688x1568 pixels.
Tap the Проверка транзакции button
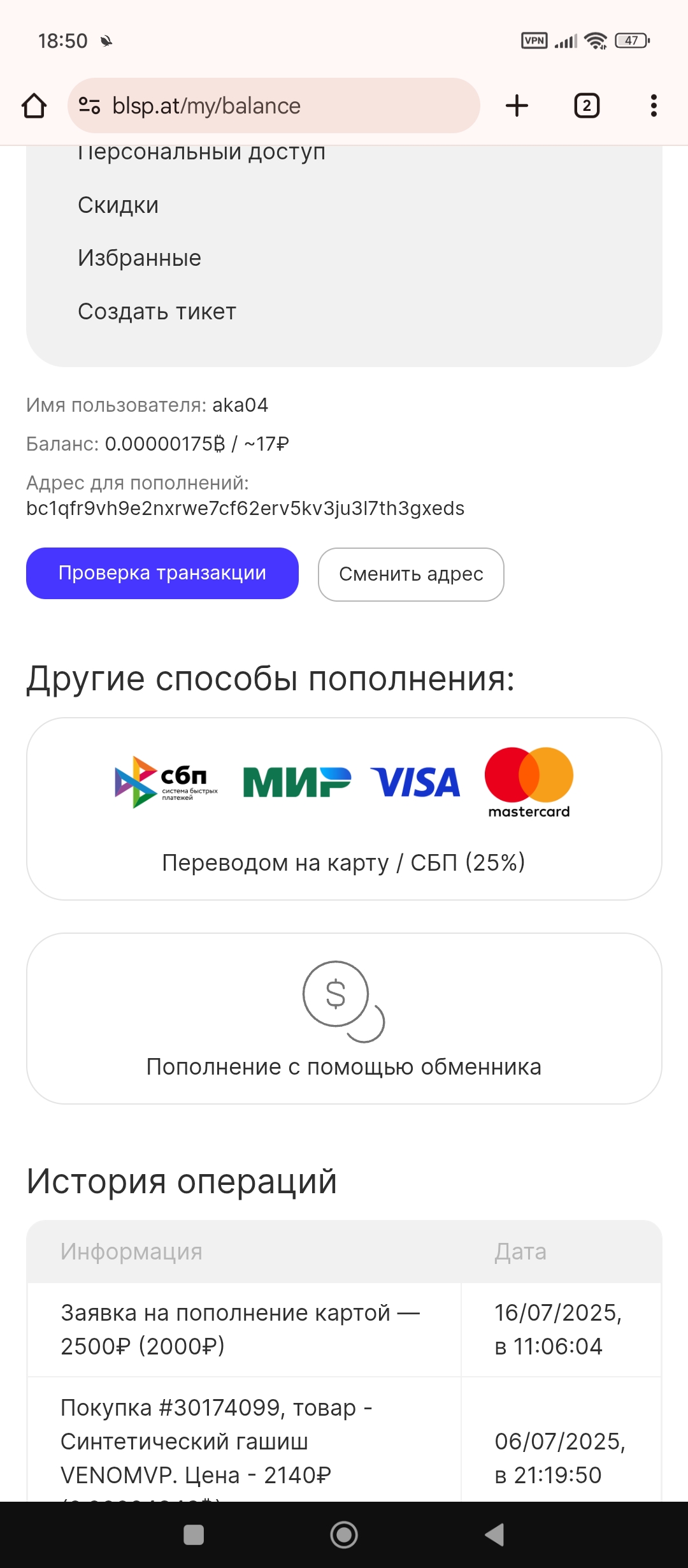162,573
